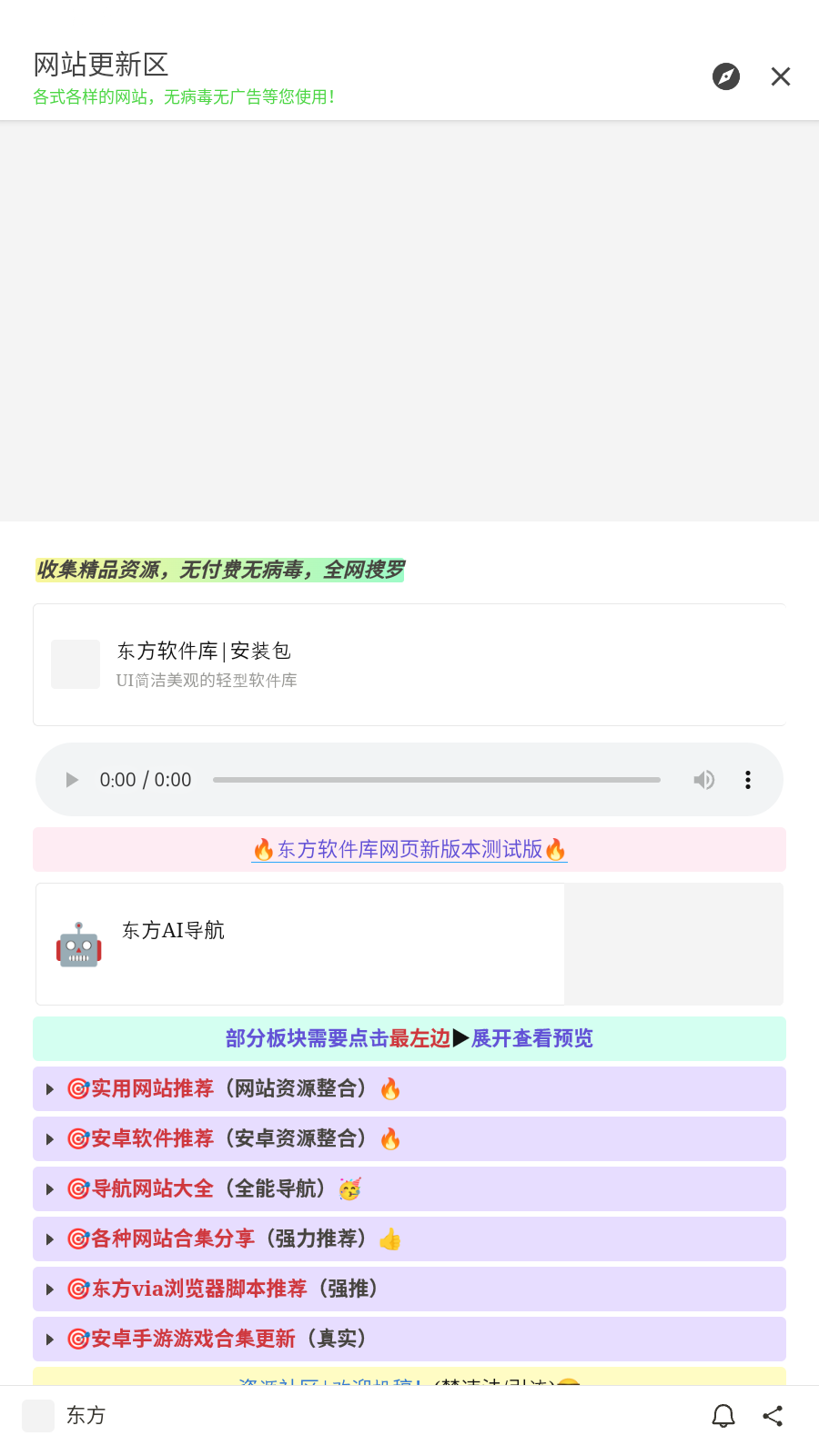Open audio player more options
The height and width of the screenshot is (1456, 819).
pos(748,780)
